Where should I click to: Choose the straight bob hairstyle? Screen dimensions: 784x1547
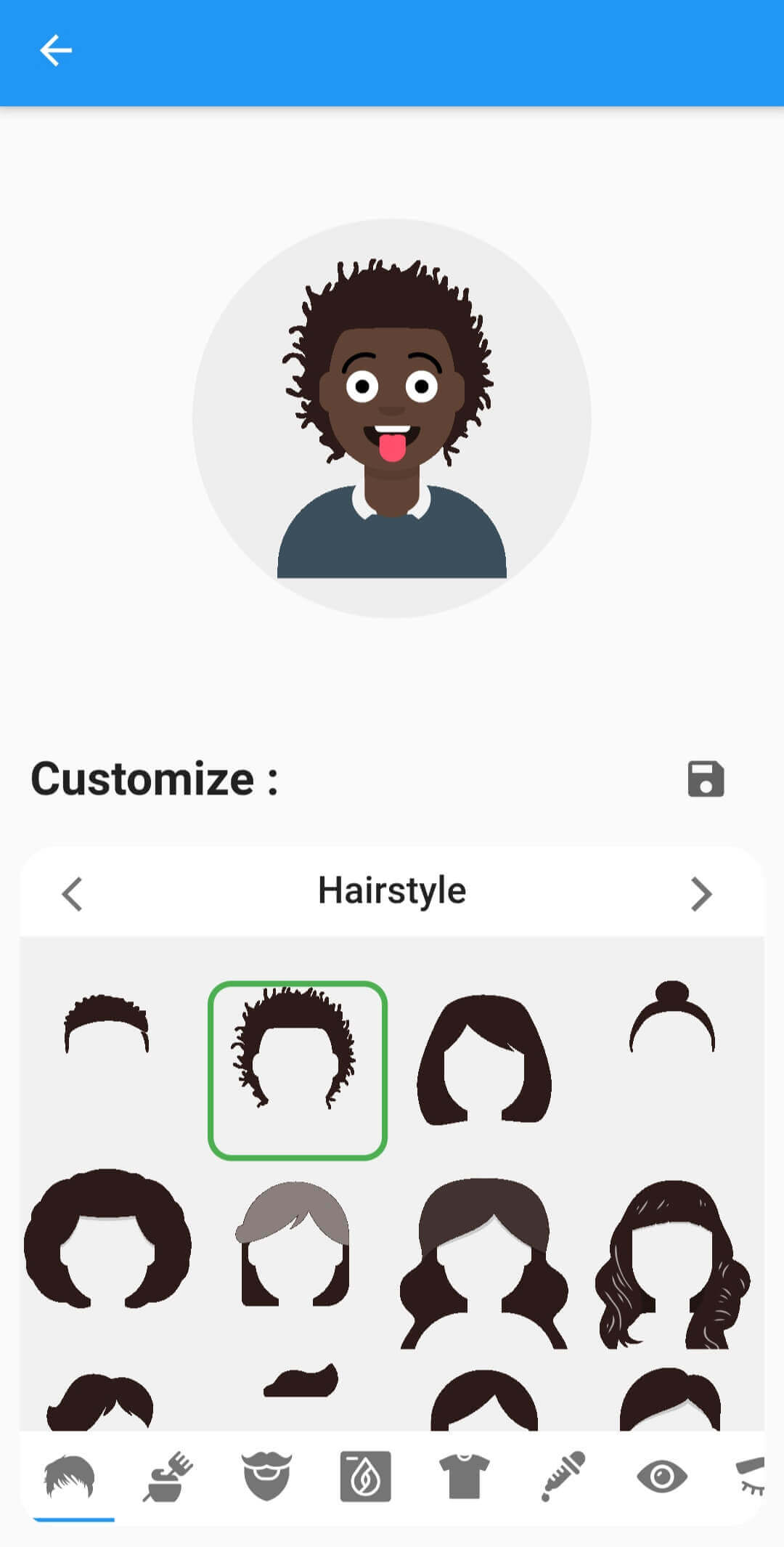pyautogui.click(x=484, y=1060)
